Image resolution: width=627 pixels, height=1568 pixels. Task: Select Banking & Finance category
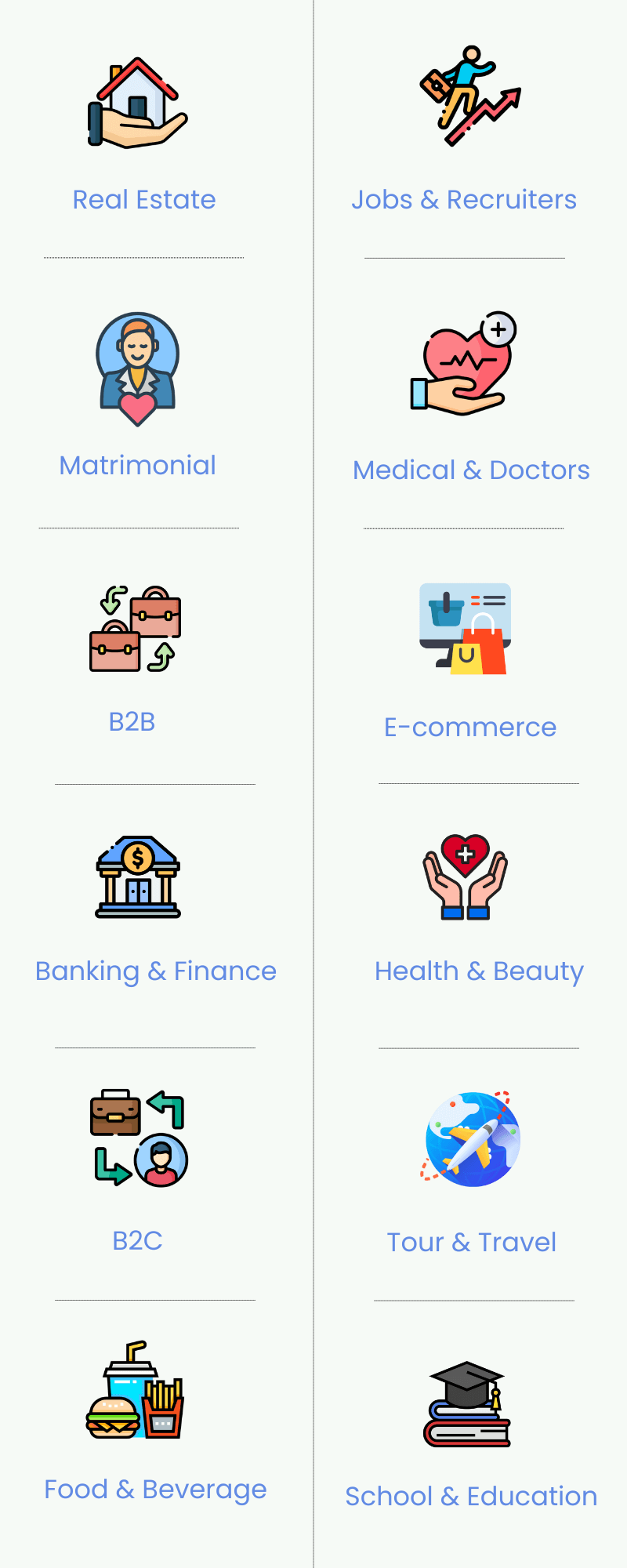[156, 971]
